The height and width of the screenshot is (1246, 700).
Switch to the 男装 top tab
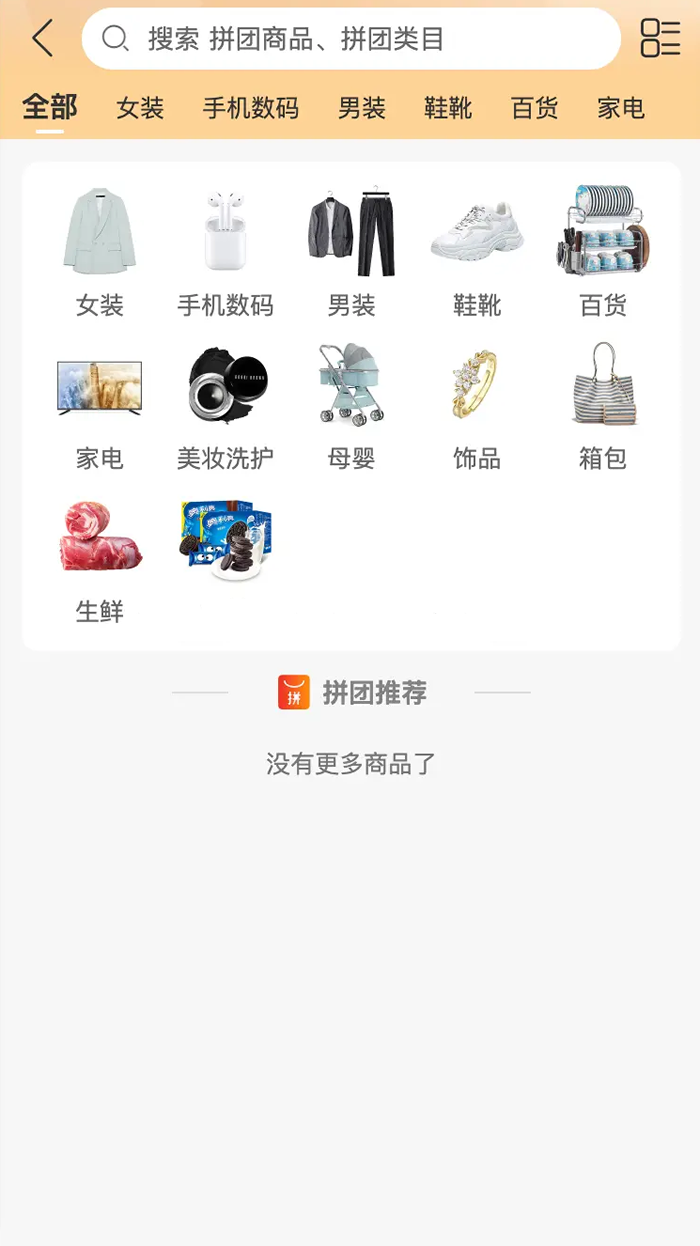pos(361,108)
